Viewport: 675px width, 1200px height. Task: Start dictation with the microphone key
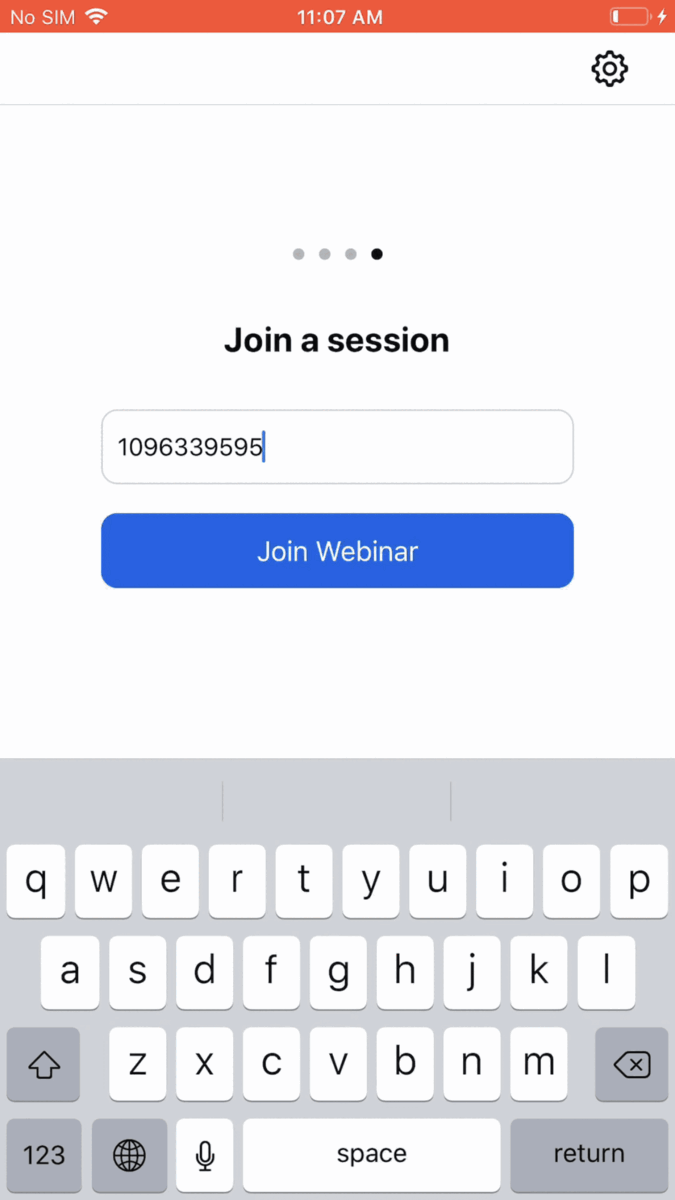[205, 1155]
